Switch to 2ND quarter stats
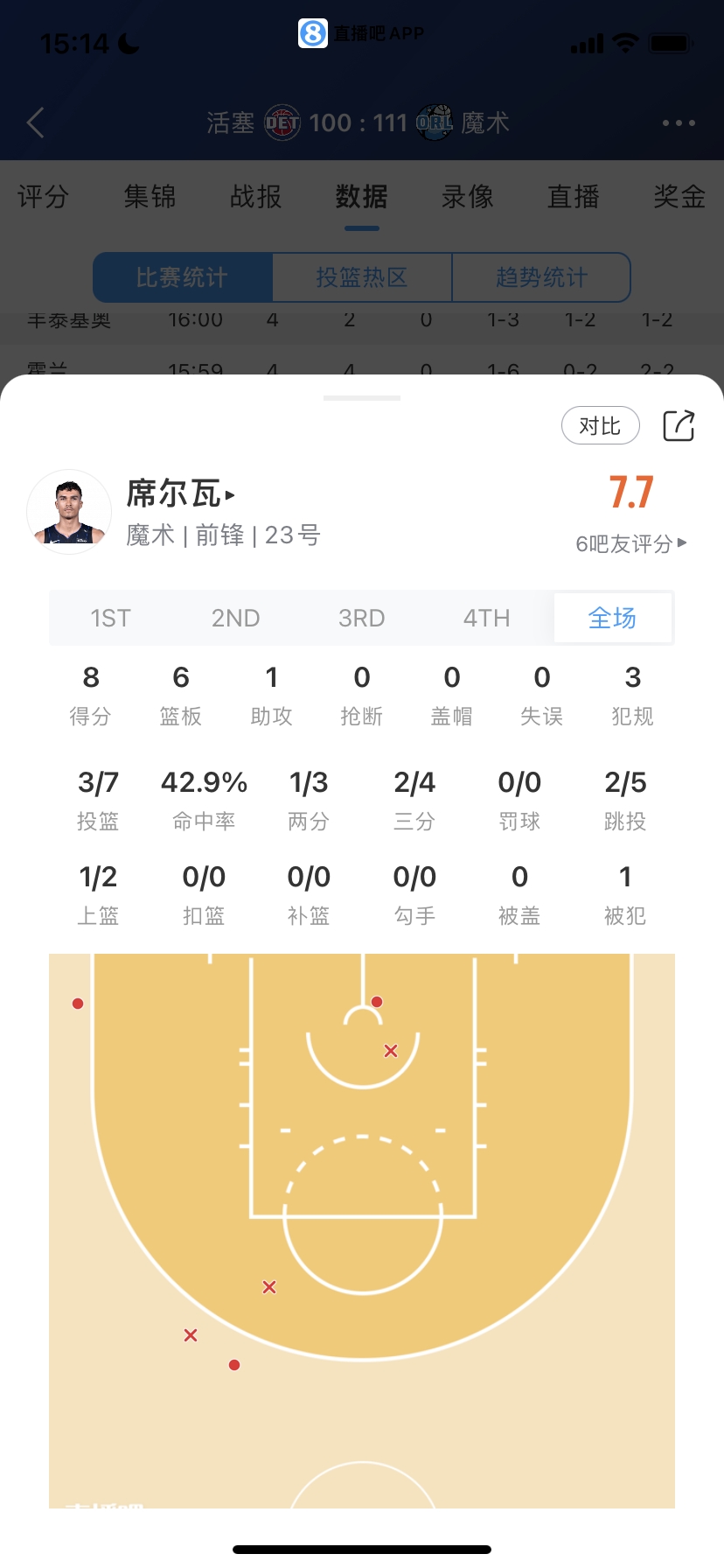Image resolution: width=724 pixels, height=1568 pixels. [x=235, y=619]
